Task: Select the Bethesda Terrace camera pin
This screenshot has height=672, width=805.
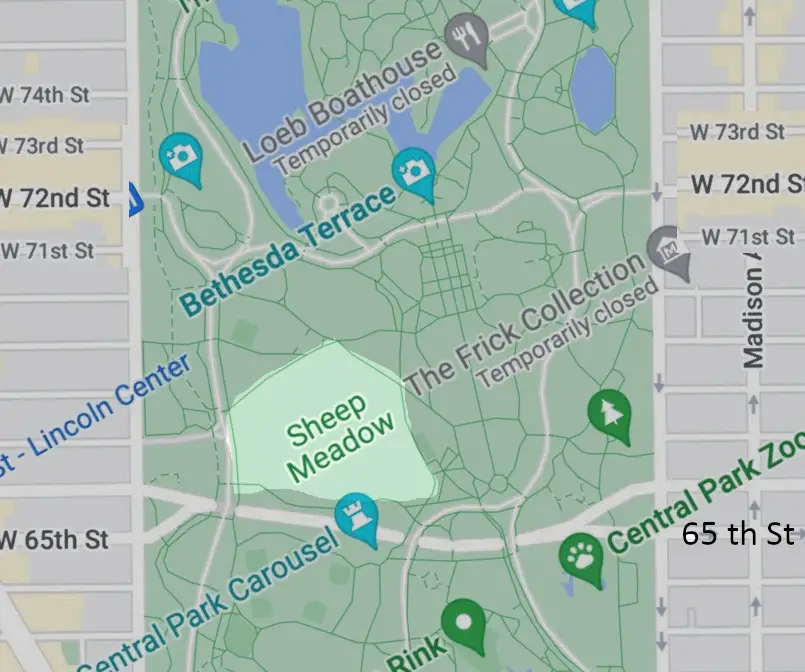Action: click(x=412, y=170)
